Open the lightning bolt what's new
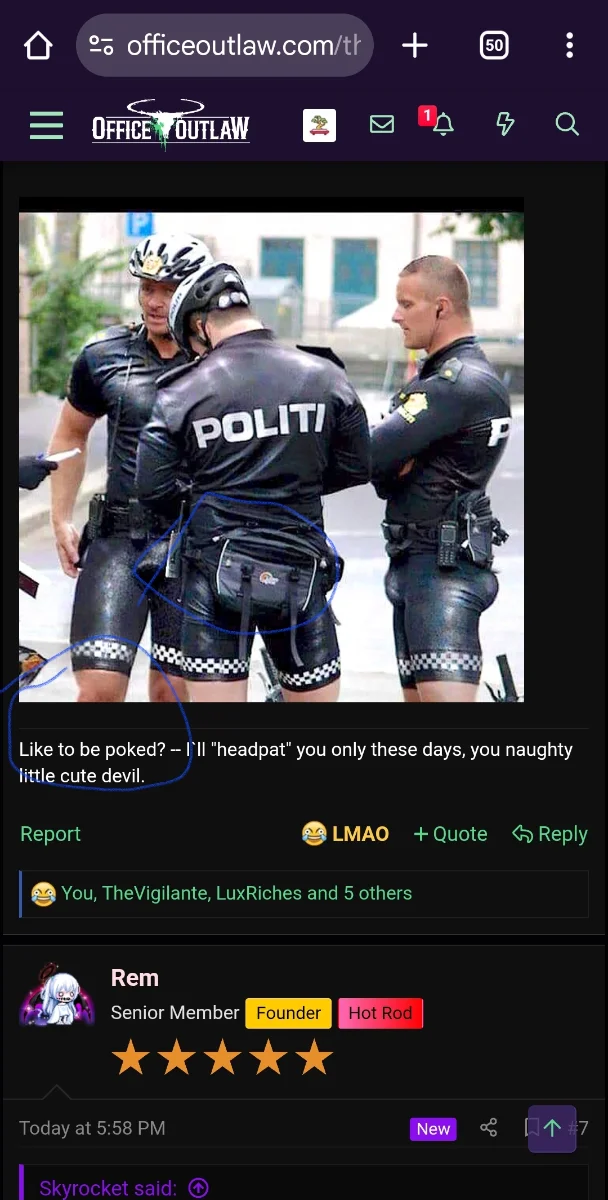The height and width of the screenshot is (1200, 608). tap(505, 125)
